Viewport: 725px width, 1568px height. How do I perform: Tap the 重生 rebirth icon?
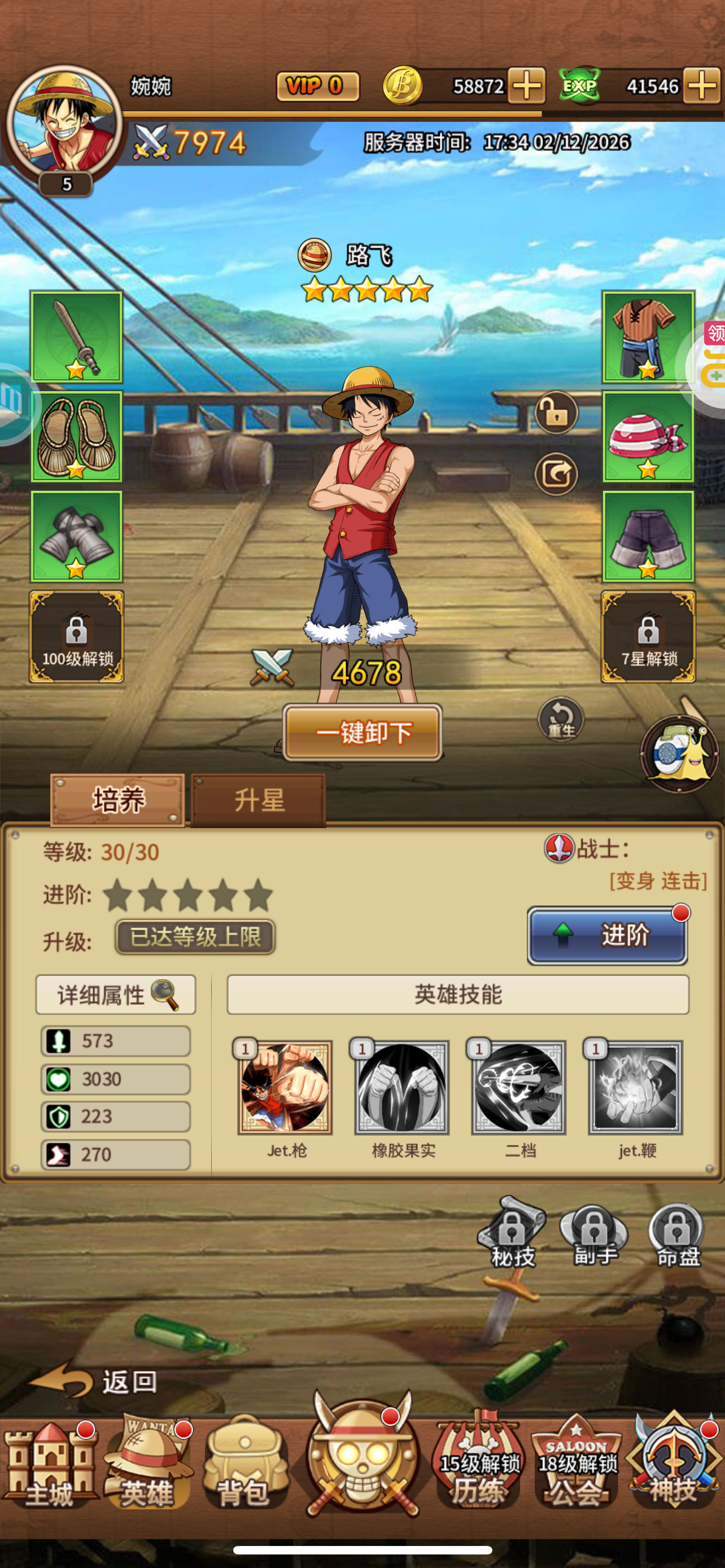pyautogui.click(x=561, y=720)
